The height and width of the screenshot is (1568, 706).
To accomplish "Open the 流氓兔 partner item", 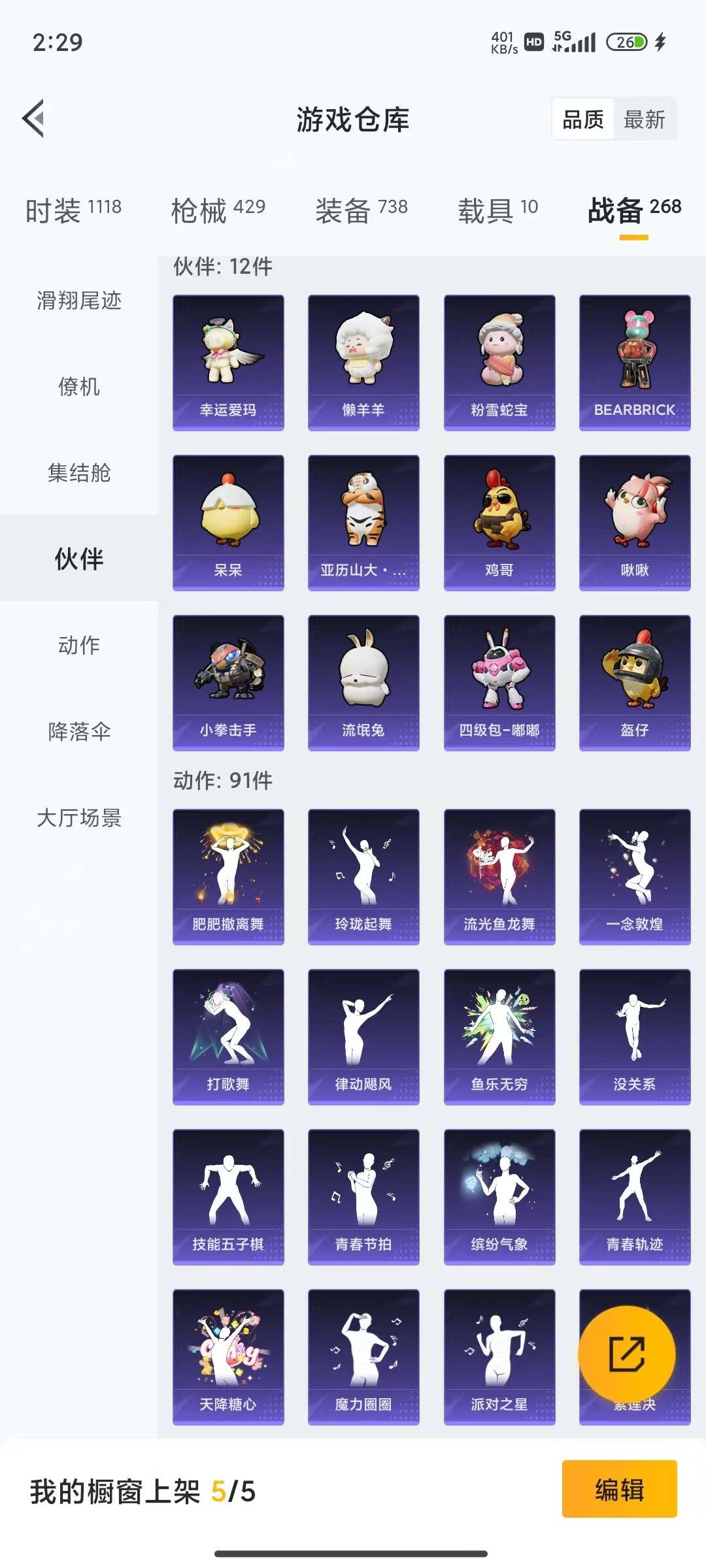I will point(363,683).
